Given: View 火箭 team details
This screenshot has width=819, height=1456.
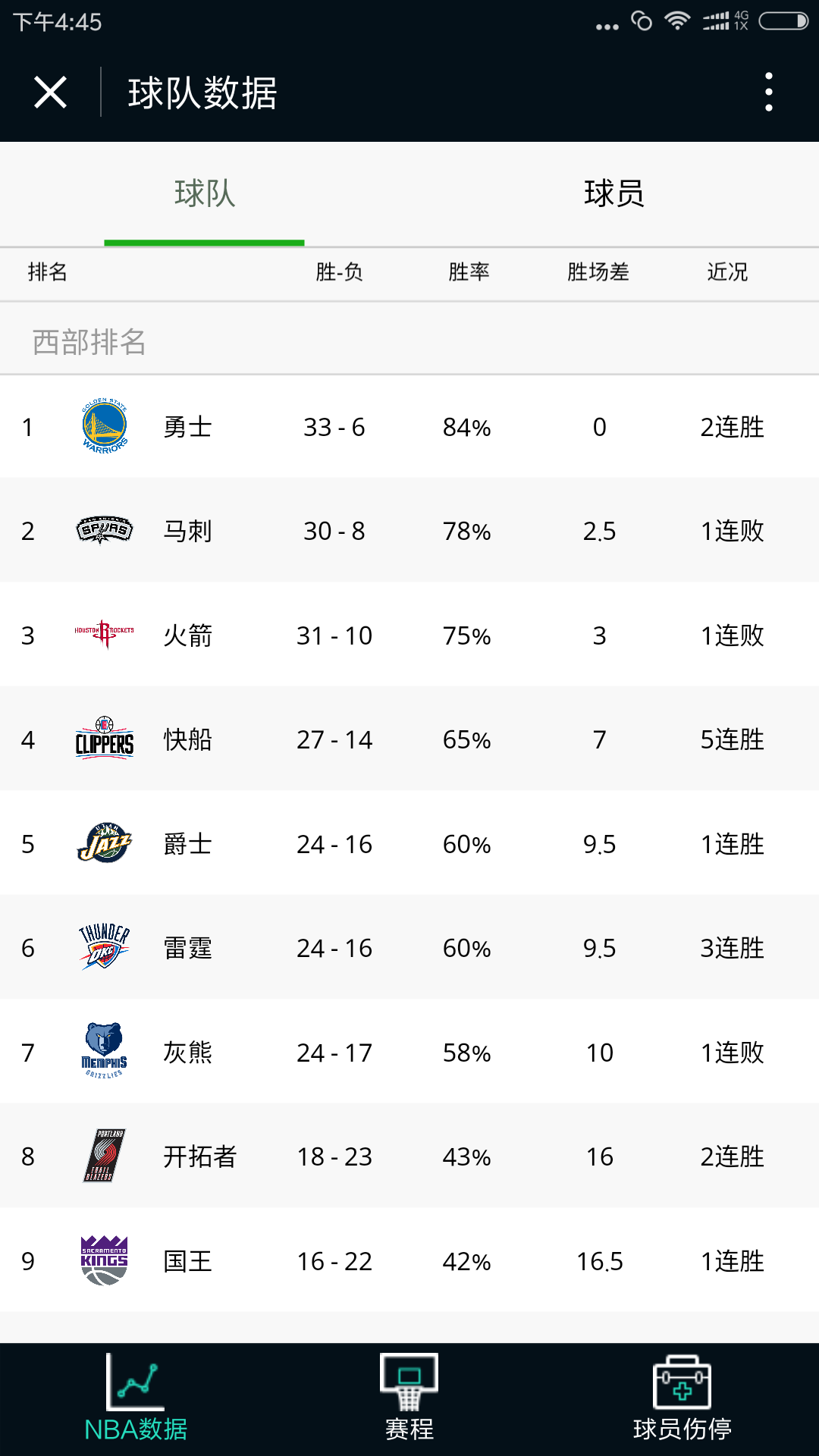Looking at the screenshot, I should coord(409,635).
